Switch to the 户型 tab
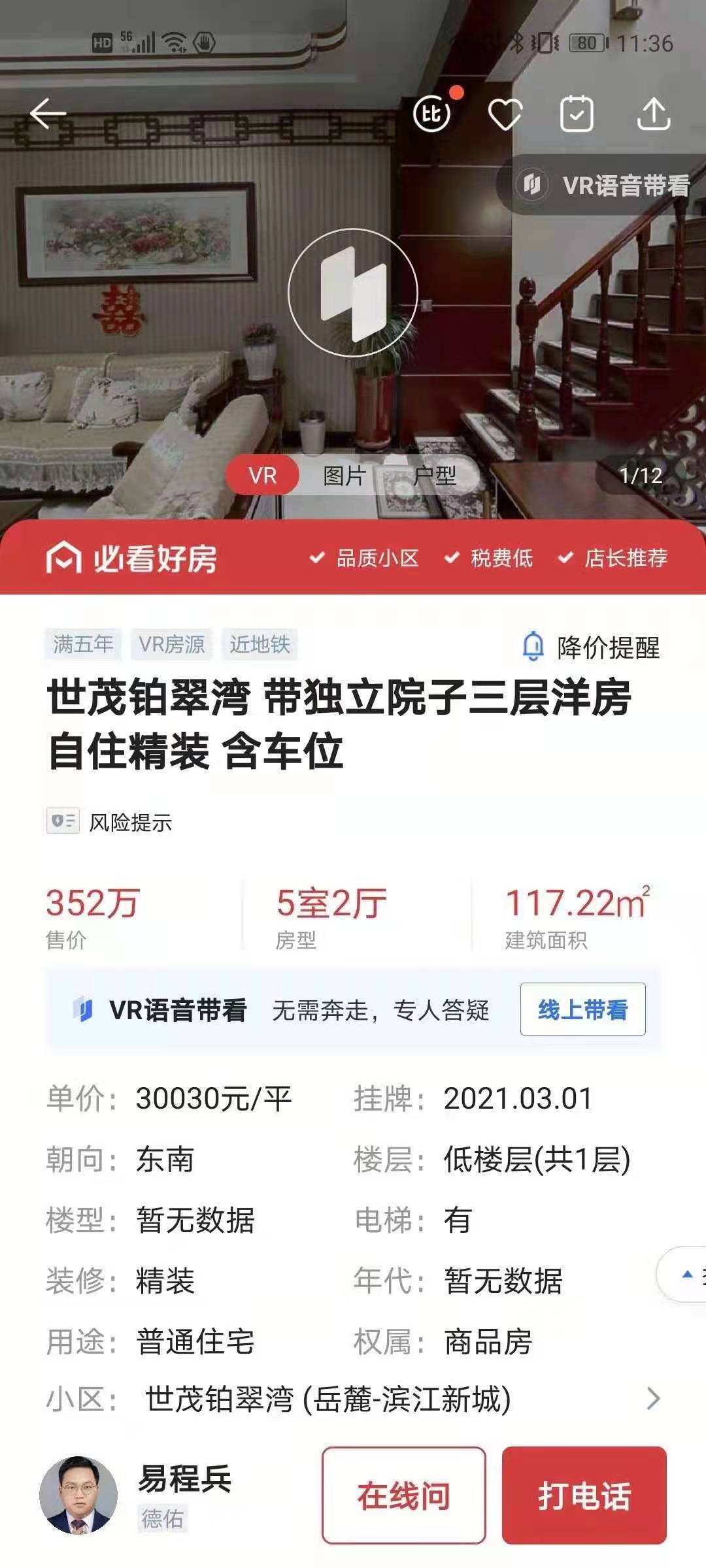The width and height of the screenshot is (706, 1568). [434, 476]
